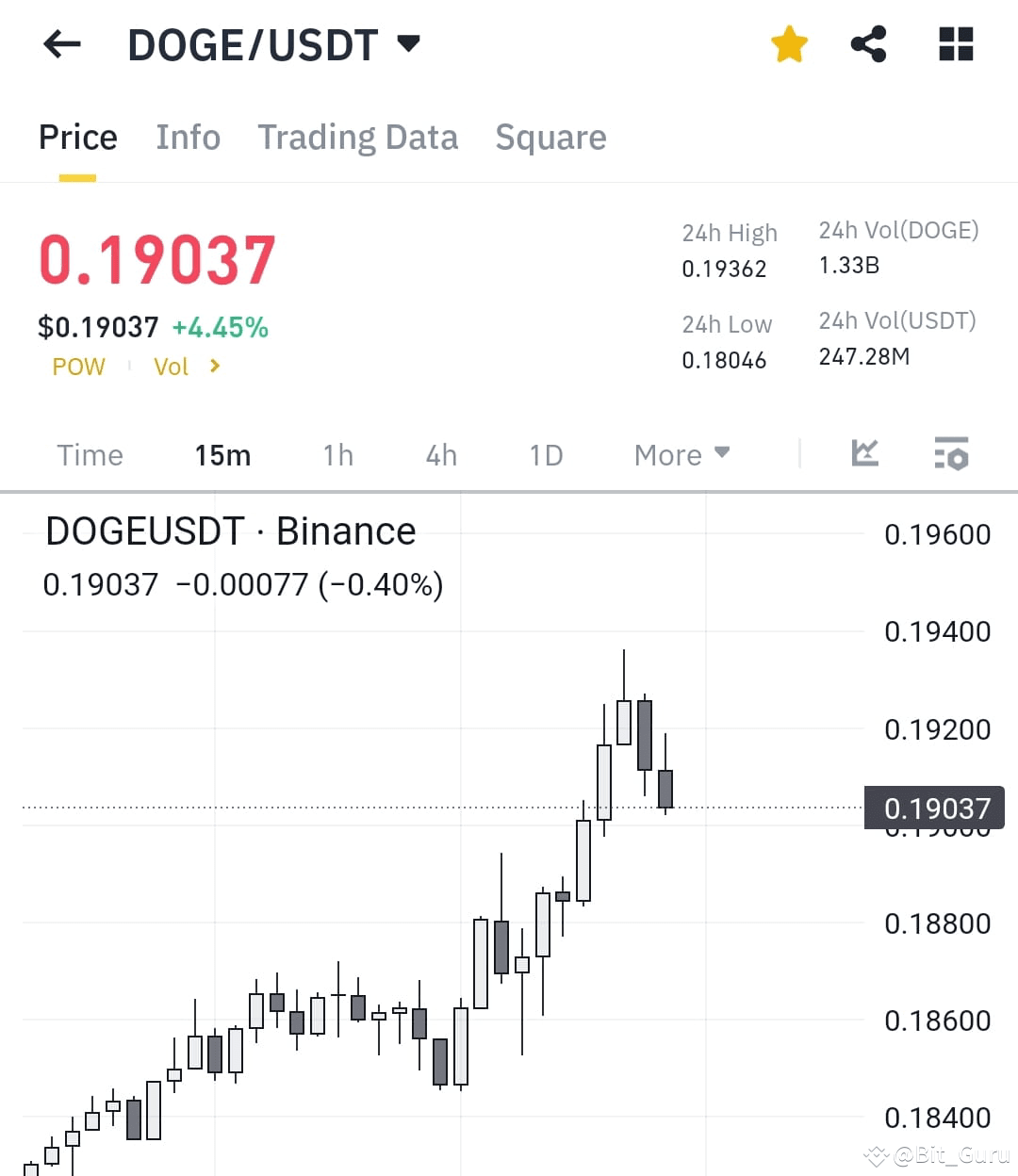
Task: Select the 4h interval
Action: click(x=439, y=454)
